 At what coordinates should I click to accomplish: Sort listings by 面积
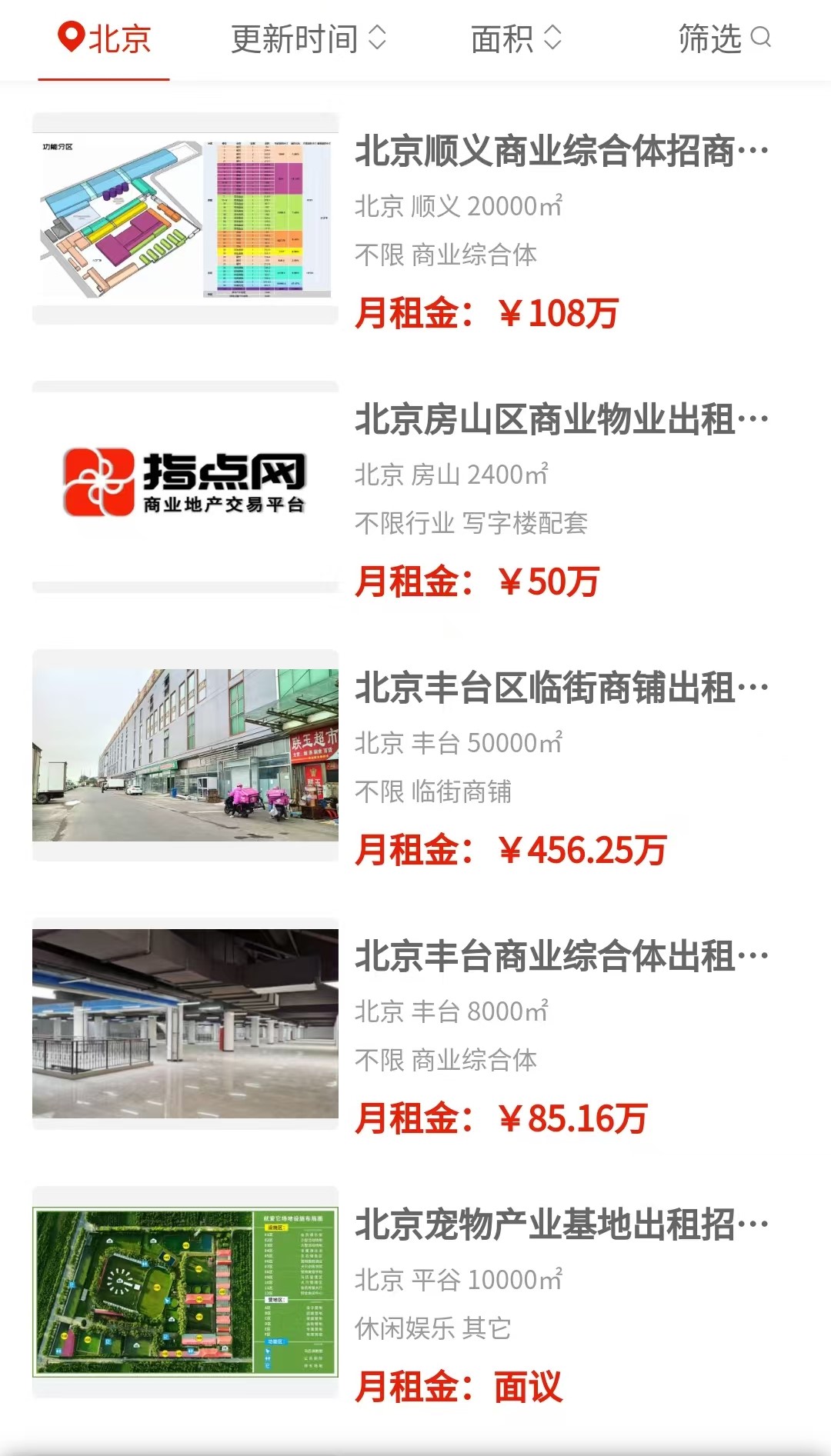516,38
